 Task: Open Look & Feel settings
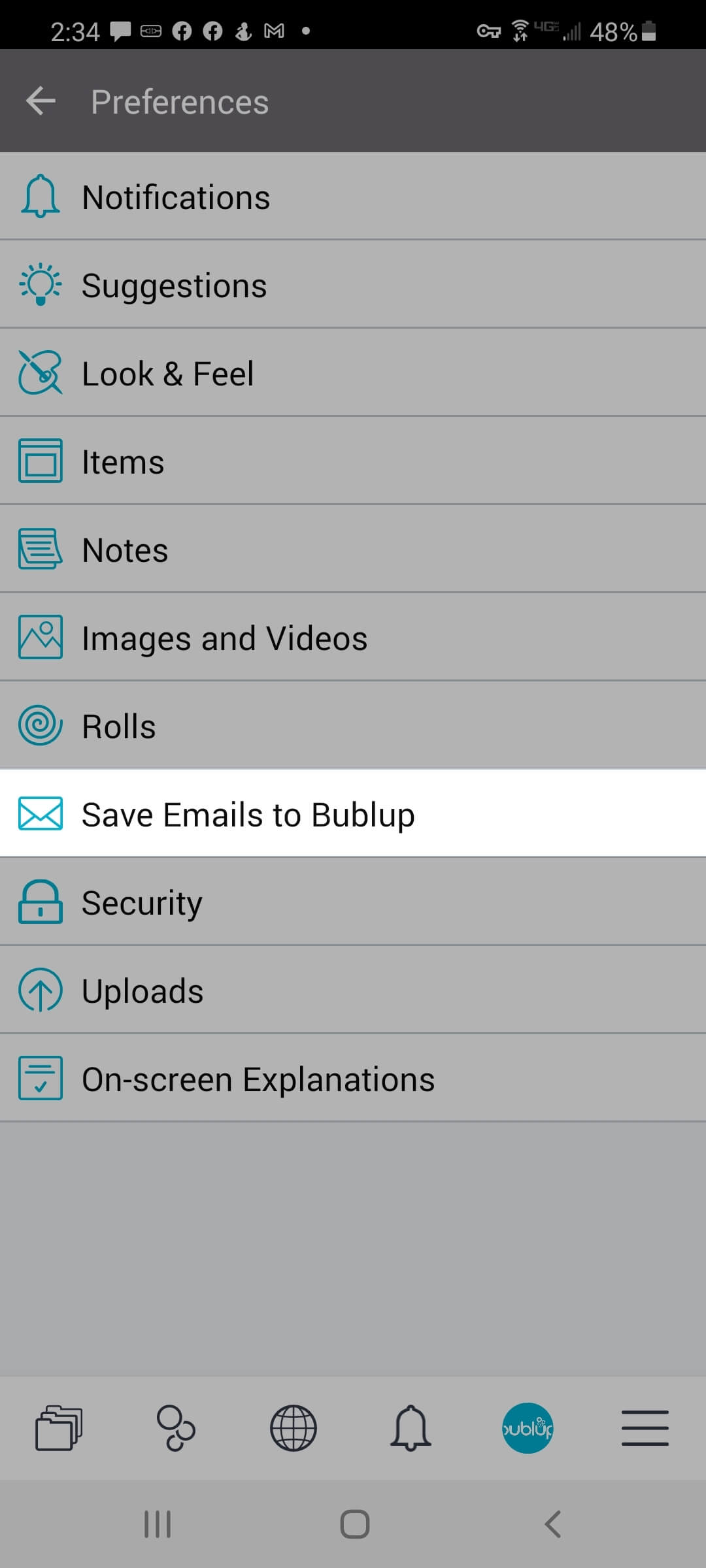coord(353,373)
